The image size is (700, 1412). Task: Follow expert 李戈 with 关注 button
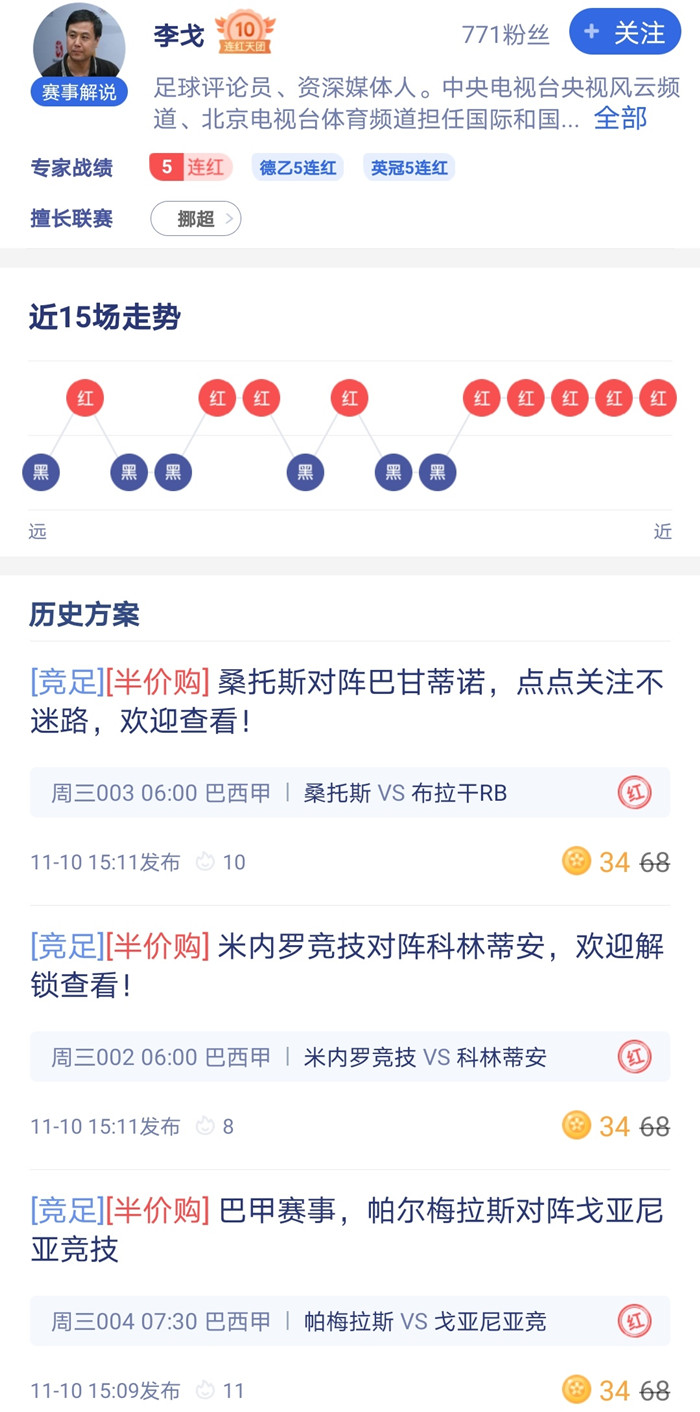[x=624, y=32]
